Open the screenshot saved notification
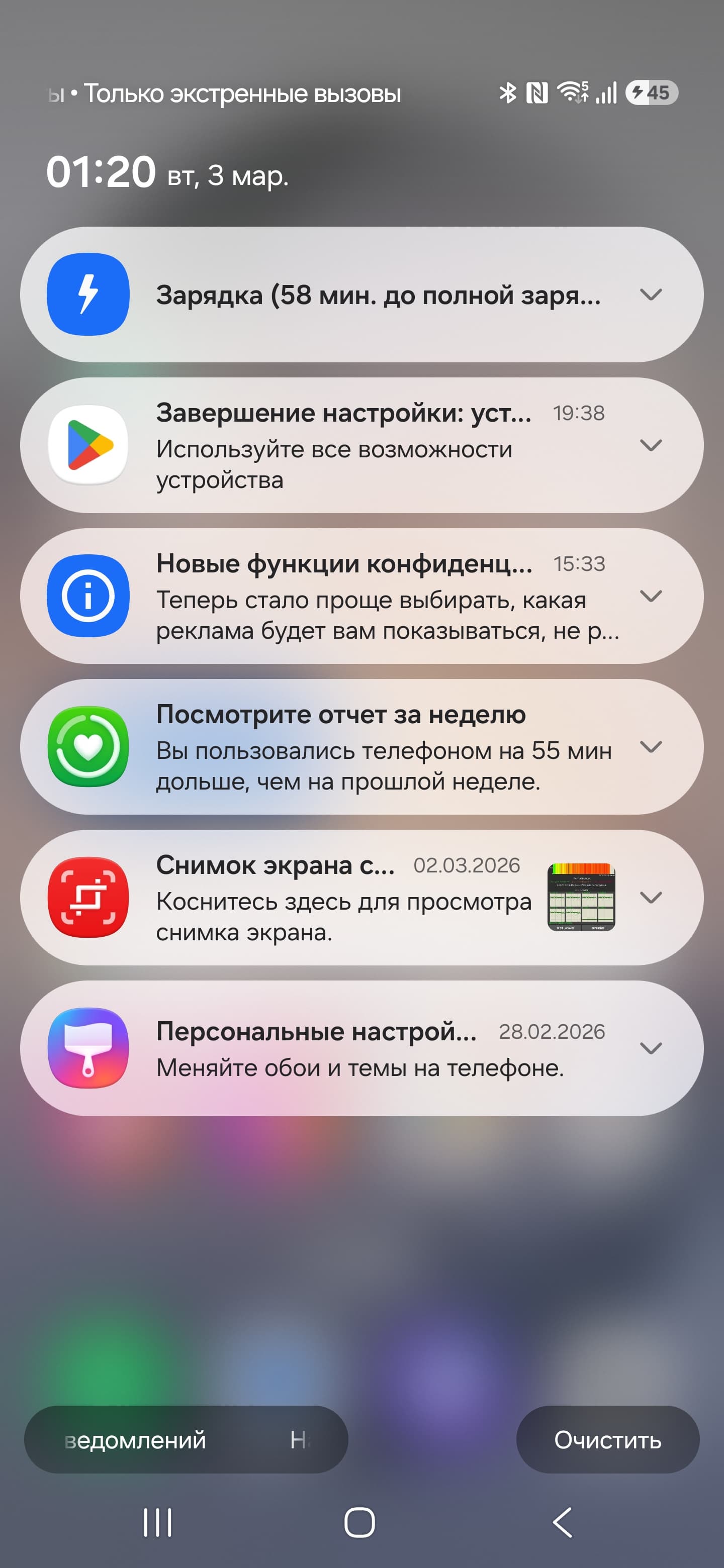724x1568 pixels. pyautogui.click(x=341, y=898)
